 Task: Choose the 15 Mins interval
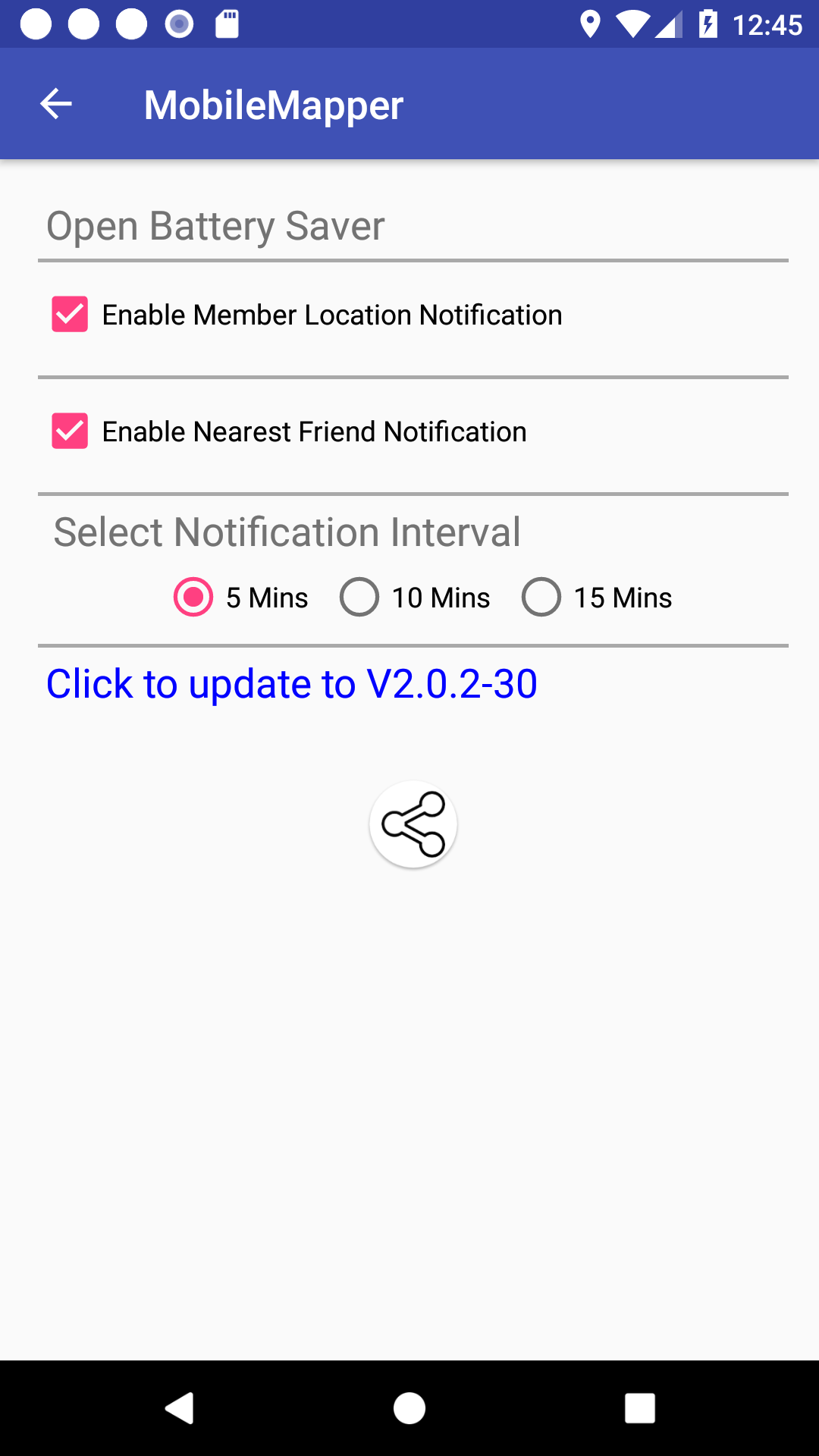[541, 598]
